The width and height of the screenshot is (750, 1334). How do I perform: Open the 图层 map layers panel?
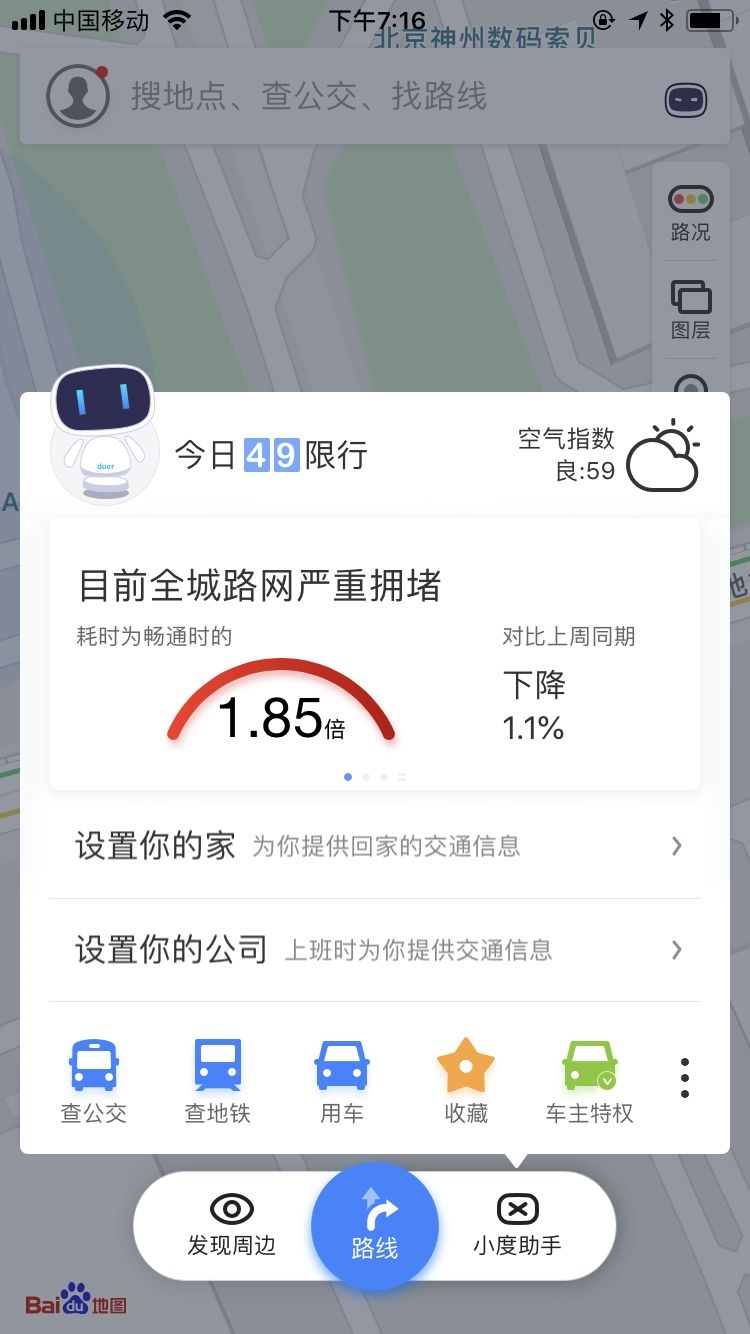690,310
